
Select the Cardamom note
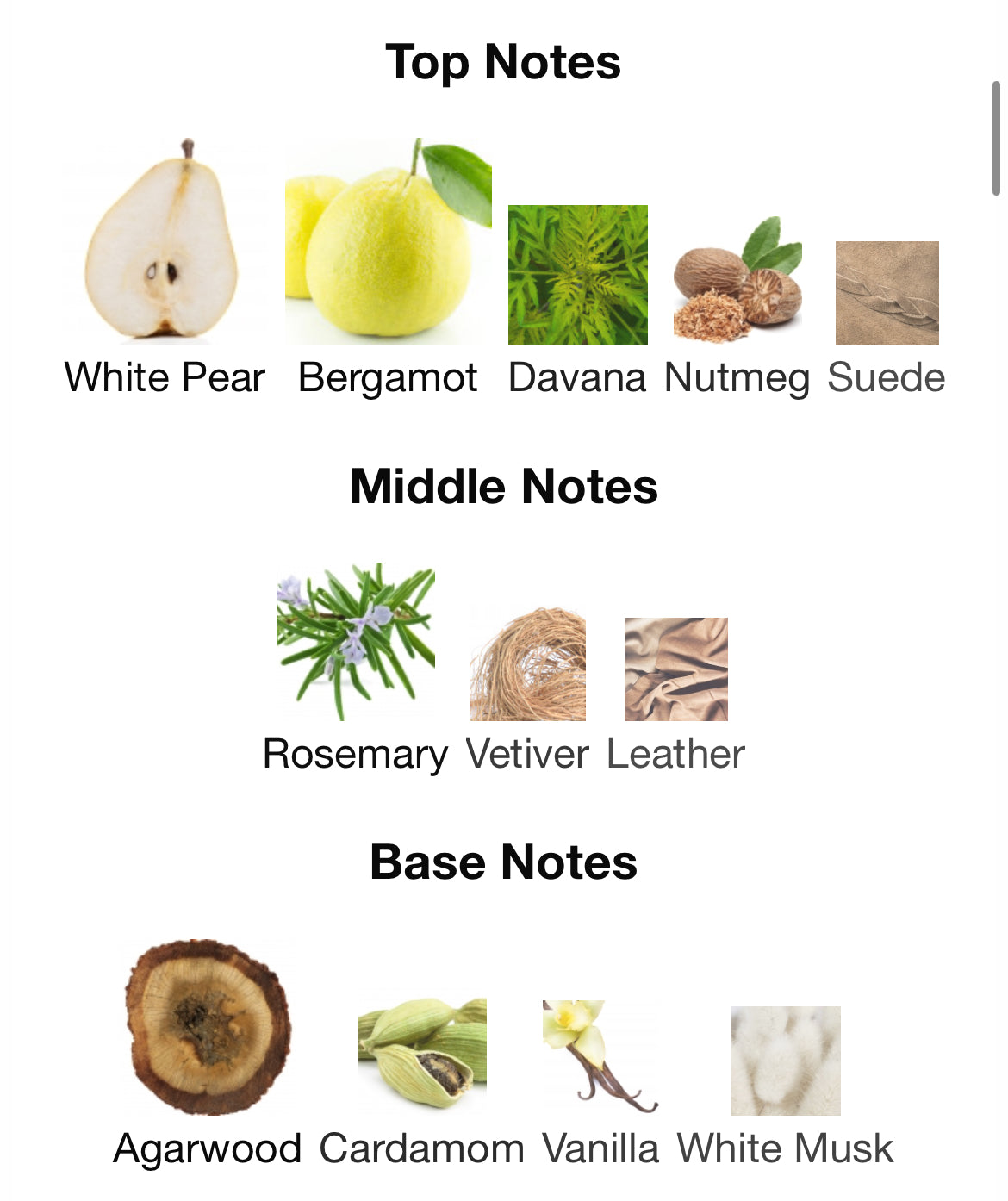[422, 1053]
